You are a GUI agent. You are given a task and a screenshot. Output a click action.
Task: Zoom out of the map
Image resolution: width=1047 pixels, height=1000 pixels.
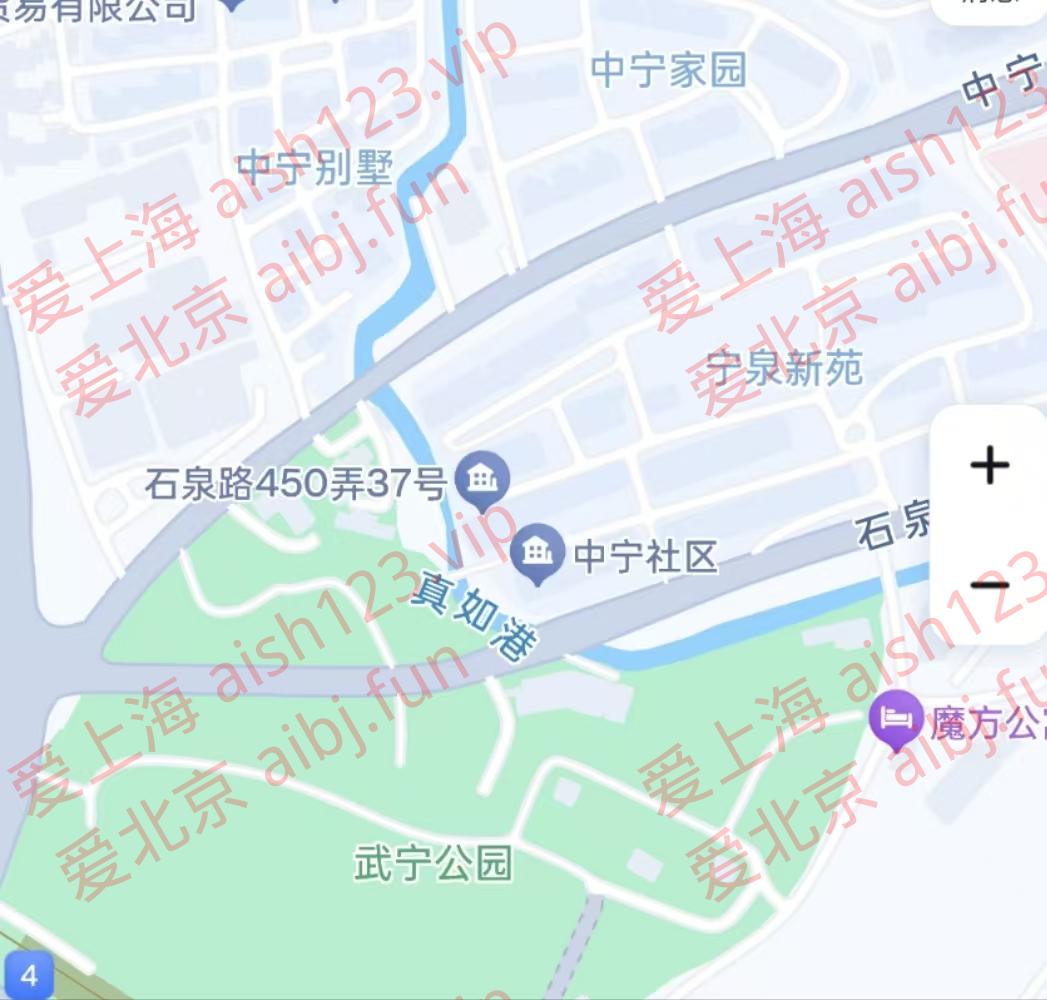tap(990, 584)
